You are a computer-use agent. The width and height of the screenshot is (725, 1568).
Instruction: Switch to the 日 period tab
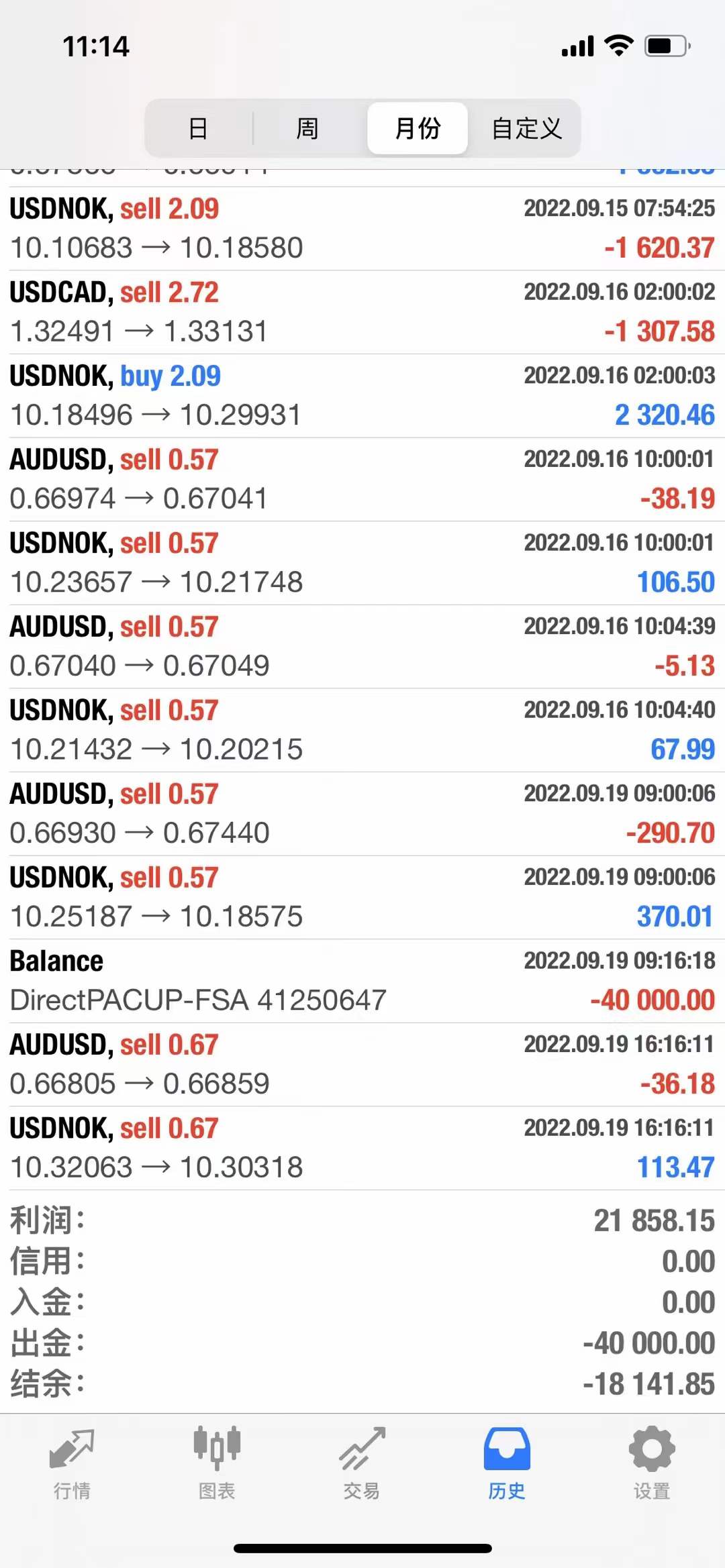[198, 128]
